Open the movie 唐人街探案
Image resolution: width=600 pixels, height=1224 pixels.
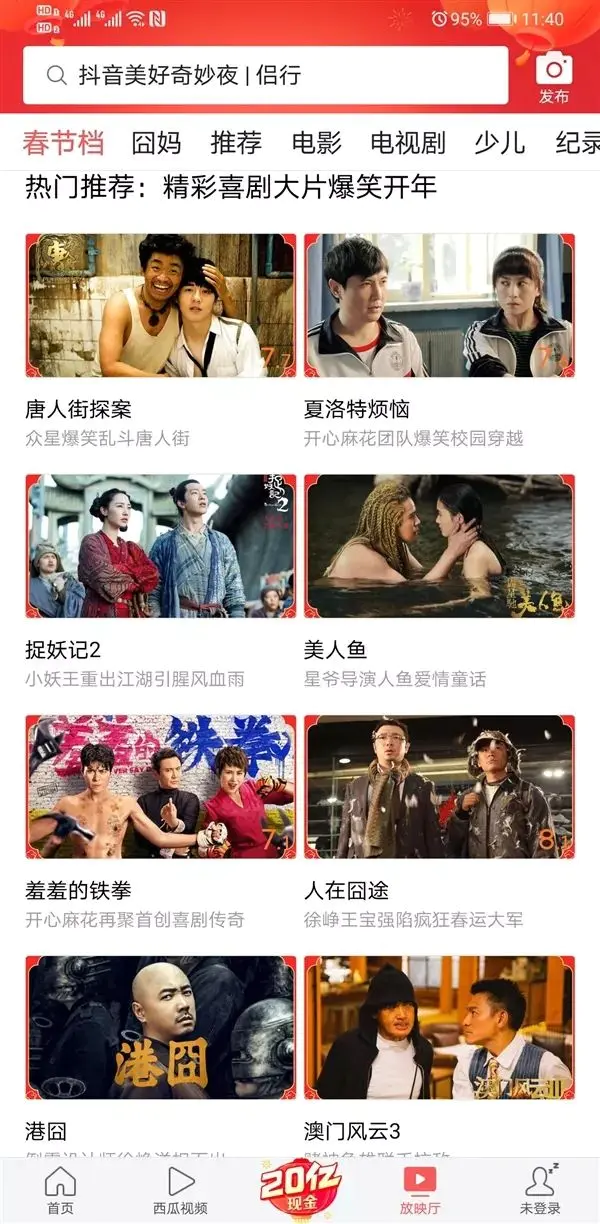click(x=161, y=305)
